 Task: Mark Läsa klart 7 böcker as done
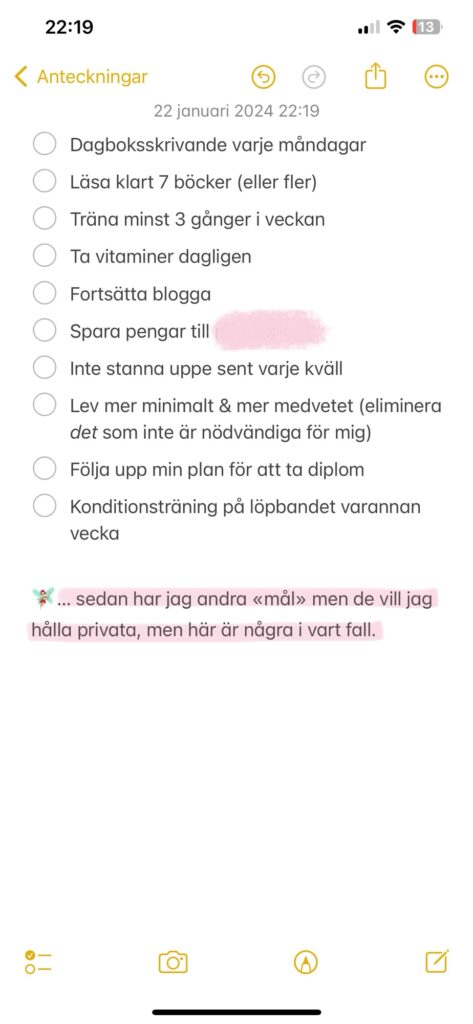click(44, 182)
